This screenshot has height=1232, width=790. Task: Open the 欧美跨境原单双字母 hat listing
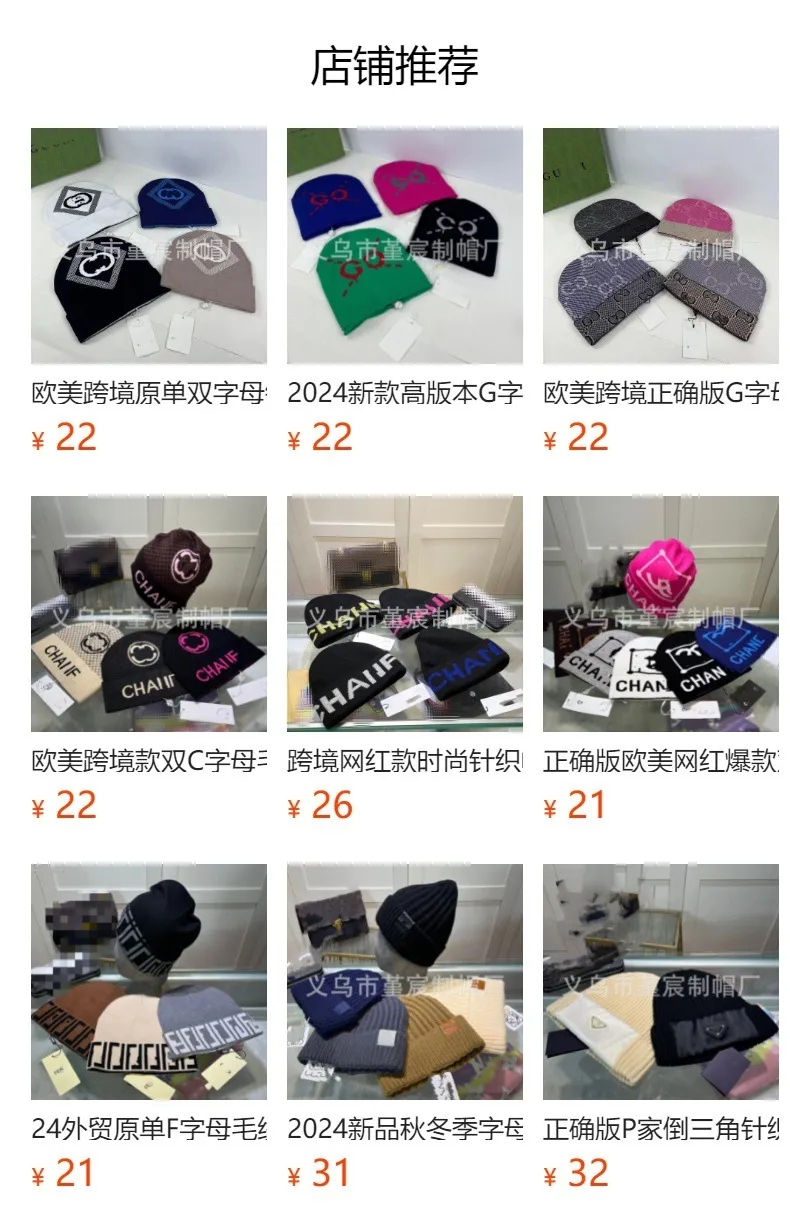149,246
